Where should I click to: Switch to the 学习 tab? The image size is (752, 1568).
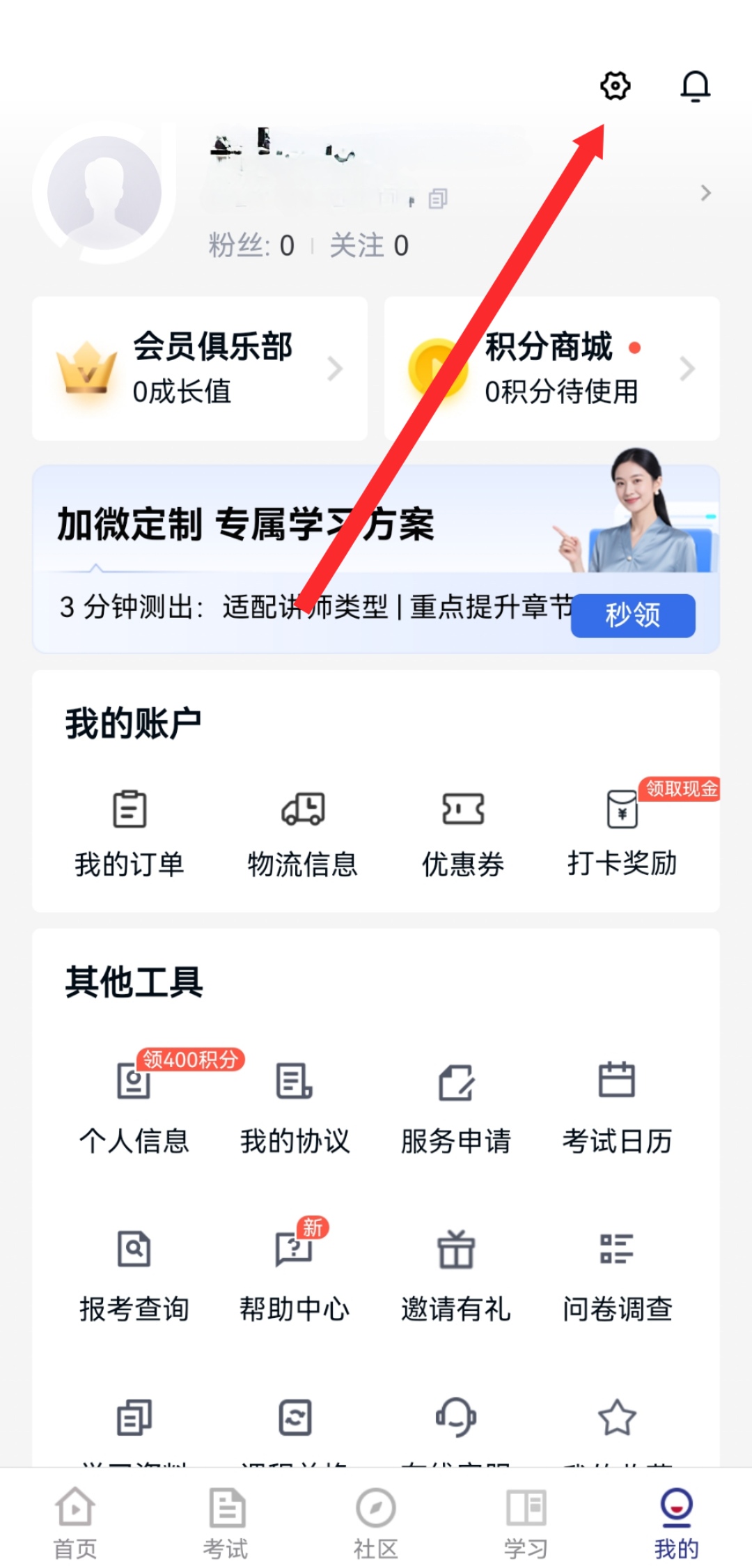coord(526,1522)
